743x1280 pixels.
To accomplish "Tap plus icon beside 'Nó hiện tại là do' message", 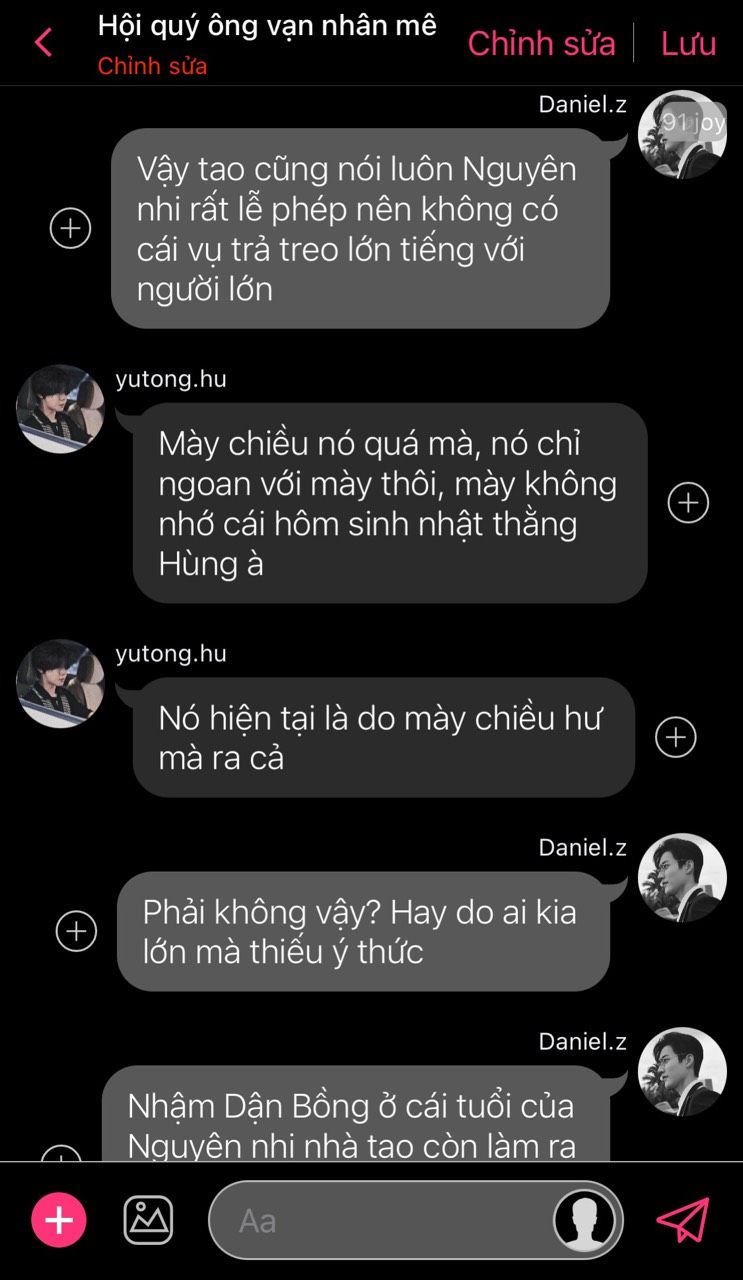I will pos(676,737).
